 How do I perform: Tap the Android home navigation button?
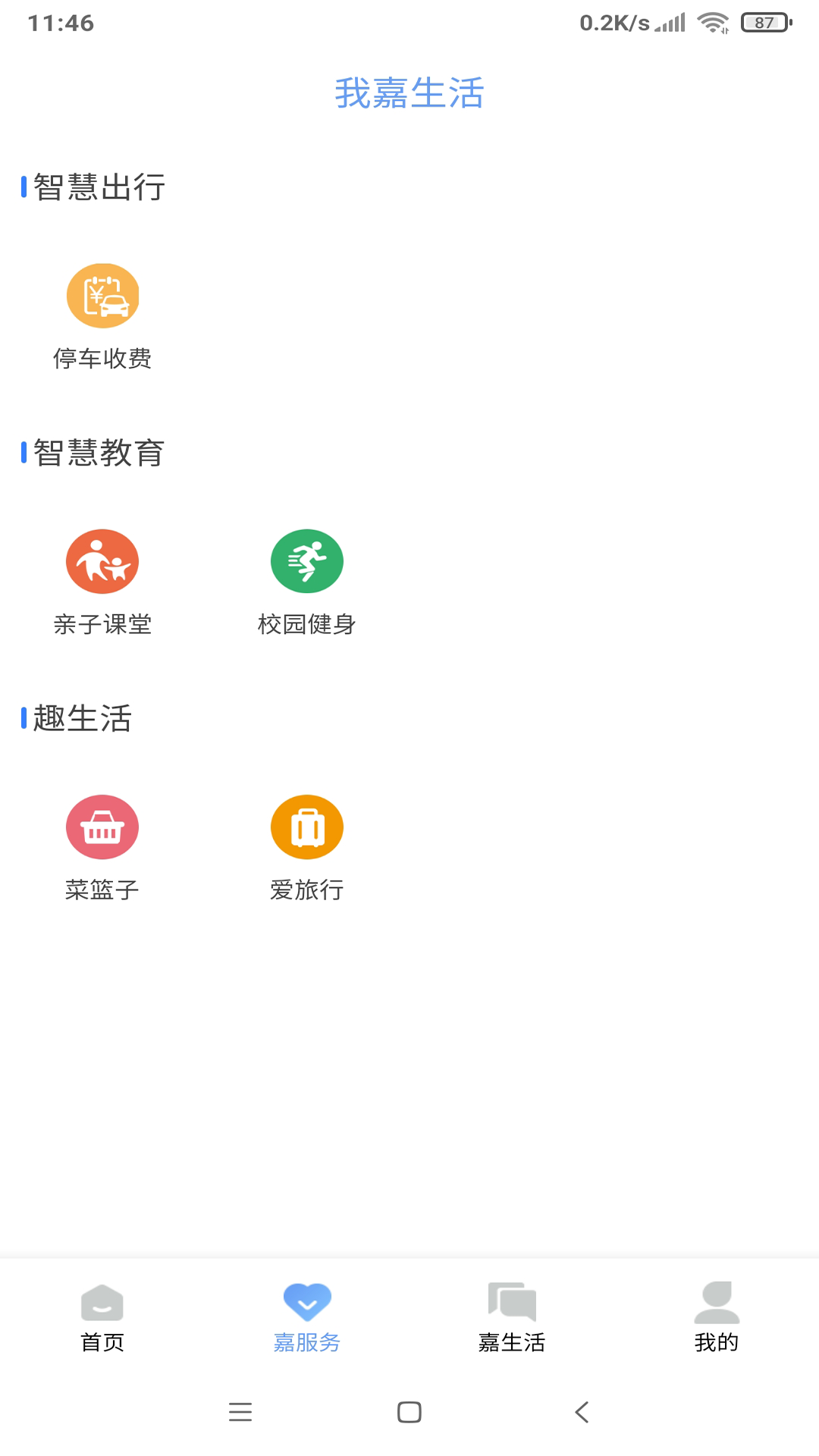[409, 1412]
